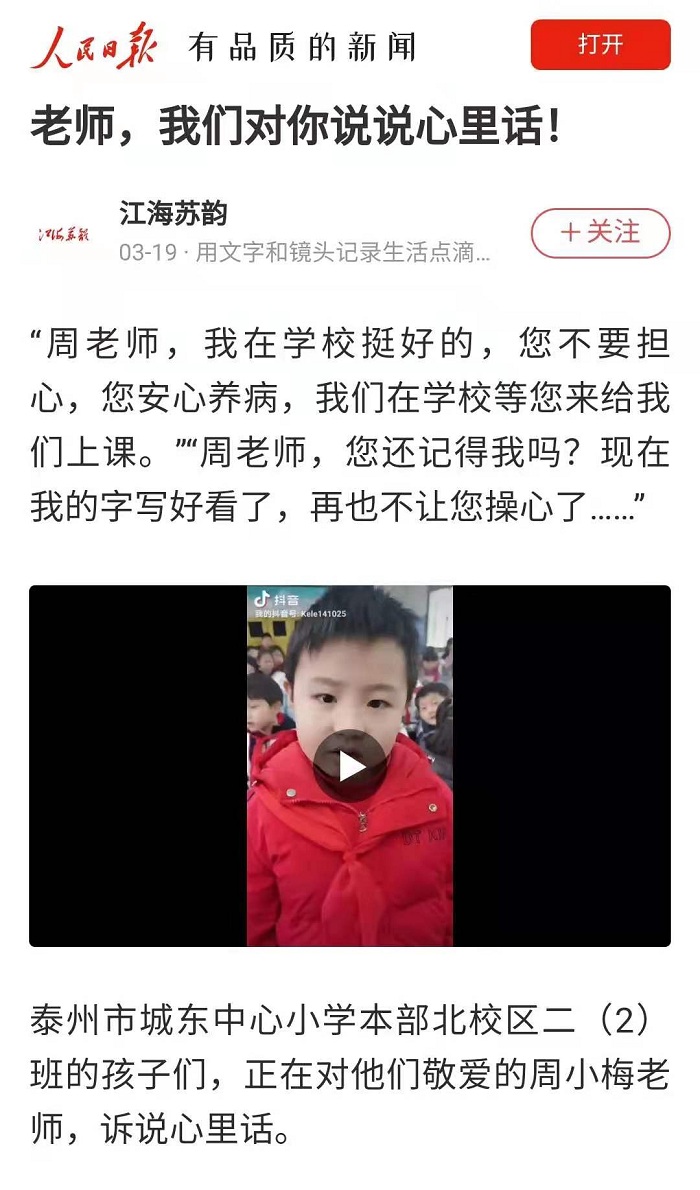The height and width of the screenshot is (1190, 700).
Task: Open the 江海苏韵 author profile
Action: point(172,214)
